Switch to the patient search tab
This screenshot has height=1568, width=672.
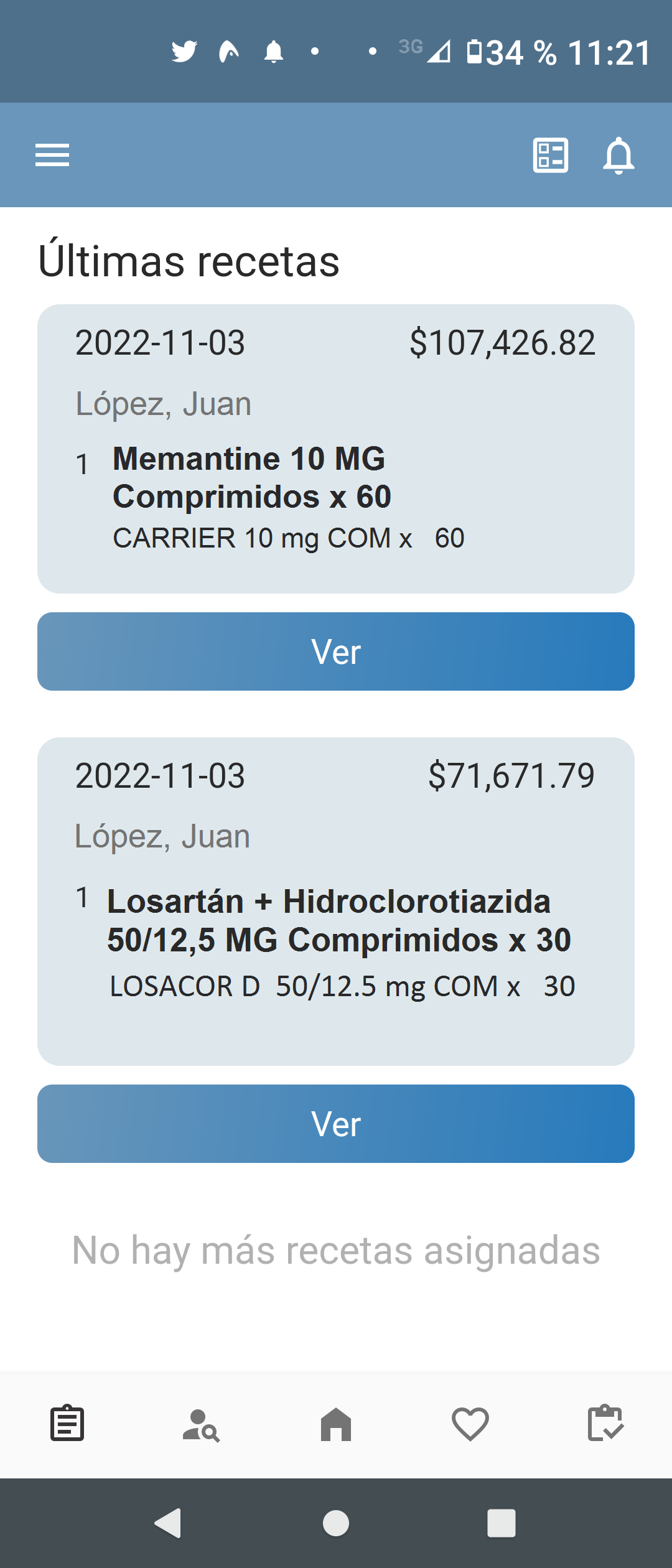(201, 1425)
